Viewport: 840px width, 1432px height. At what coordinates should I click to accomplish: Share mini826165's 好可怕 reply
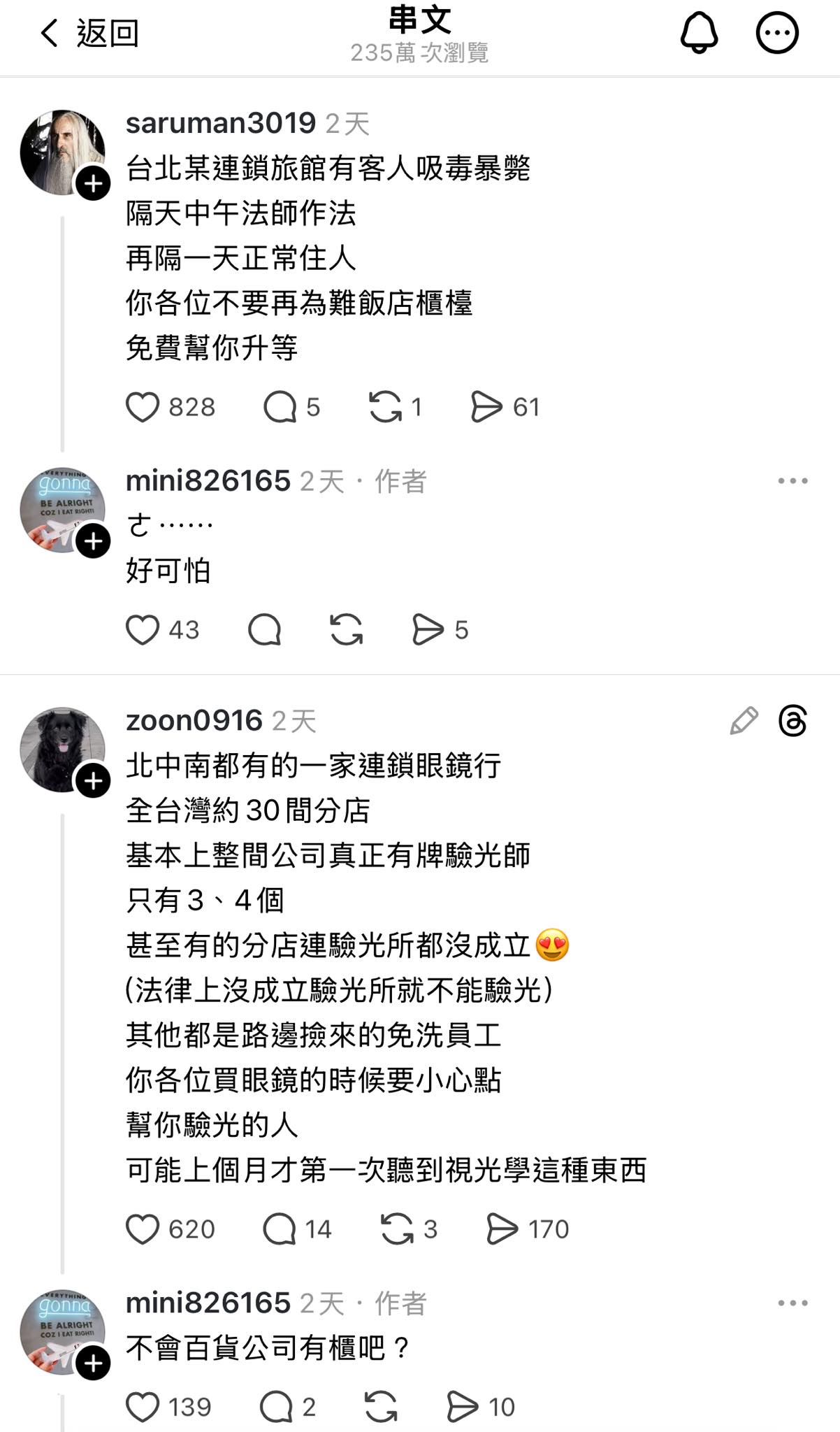[428, 630]
